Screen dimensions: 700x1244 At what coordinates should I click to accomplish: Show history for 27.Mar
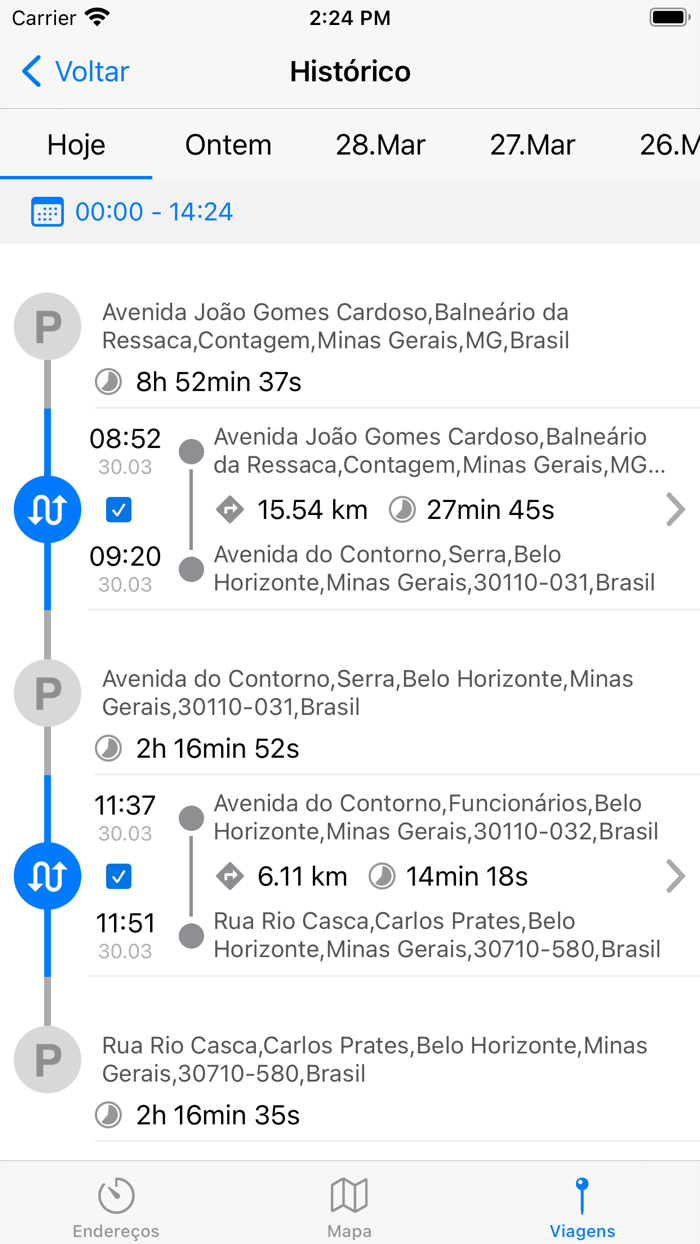tap(532, 145)
